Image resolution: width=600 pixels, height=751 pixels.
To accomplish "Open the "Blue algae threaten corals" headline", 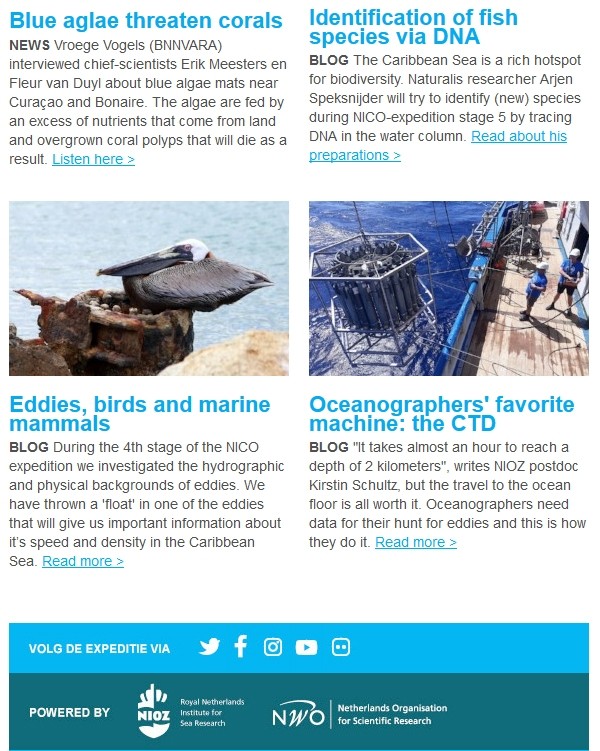I will pos(146,21).
